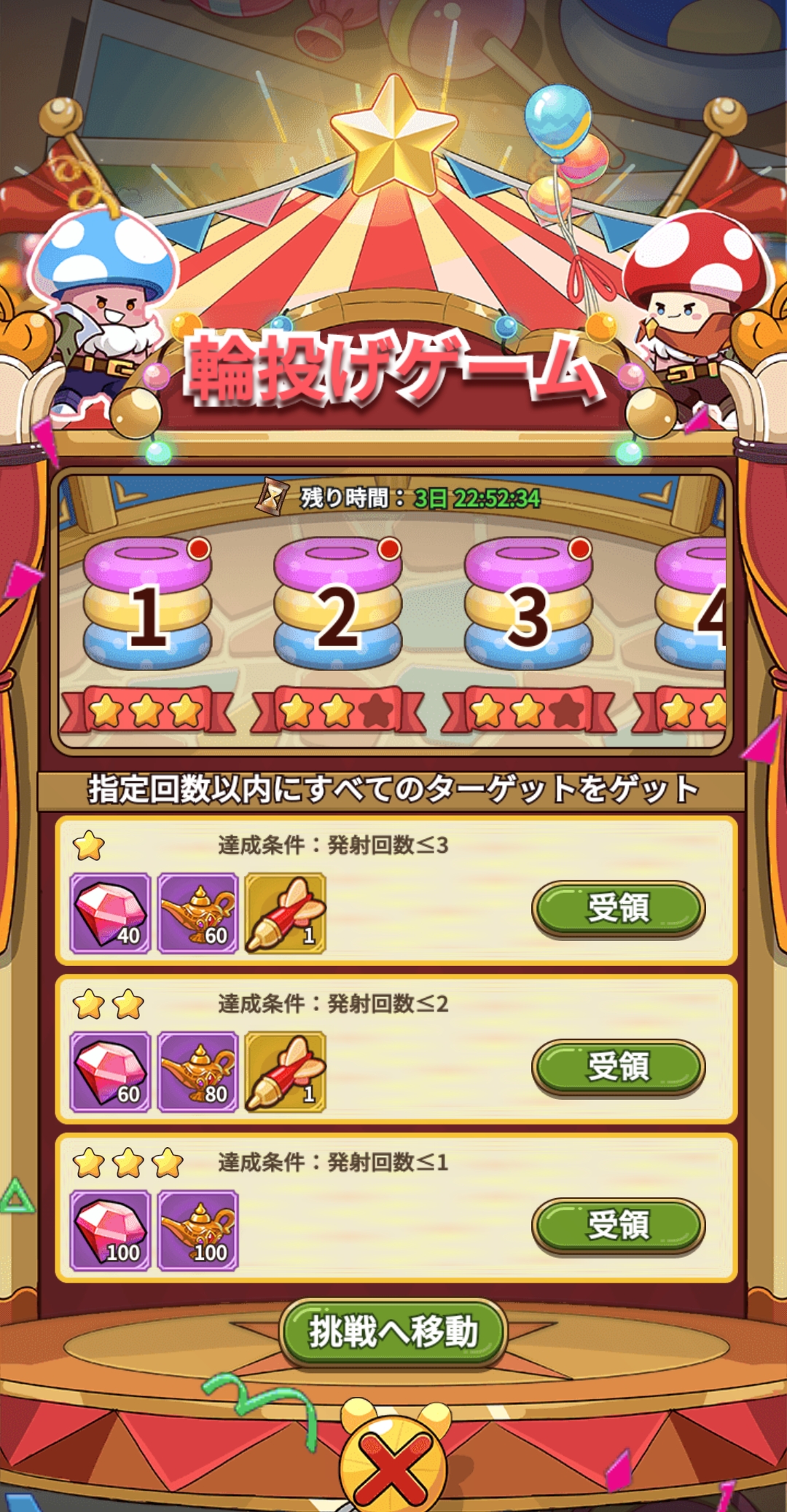This screenshot has height=1512, width=787.
Task: Claim the one-star reward with 受領
Action: click(618, 908)
